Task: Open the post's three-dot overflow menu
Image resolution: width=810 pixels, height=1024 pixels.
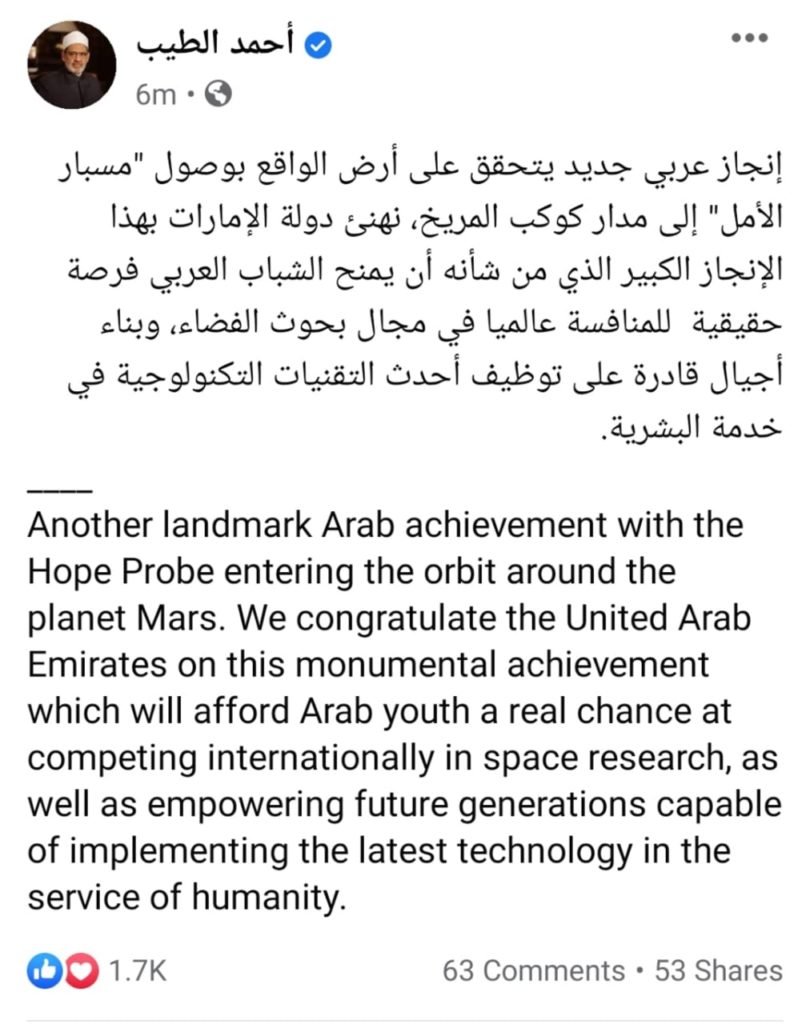Action: pos(749,39)
